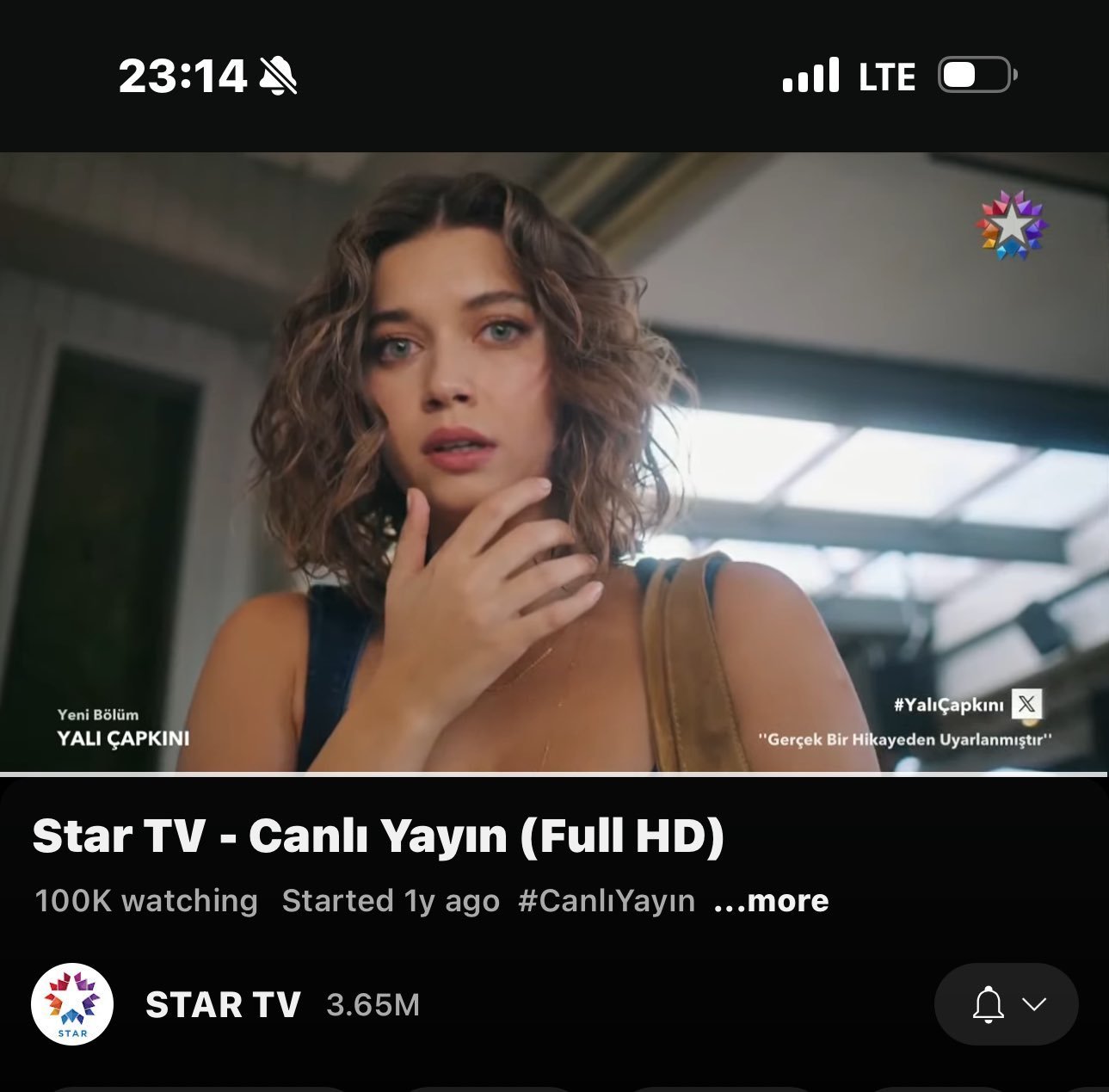
Task: Tap the video player to show controls
Action: point(554,462)
